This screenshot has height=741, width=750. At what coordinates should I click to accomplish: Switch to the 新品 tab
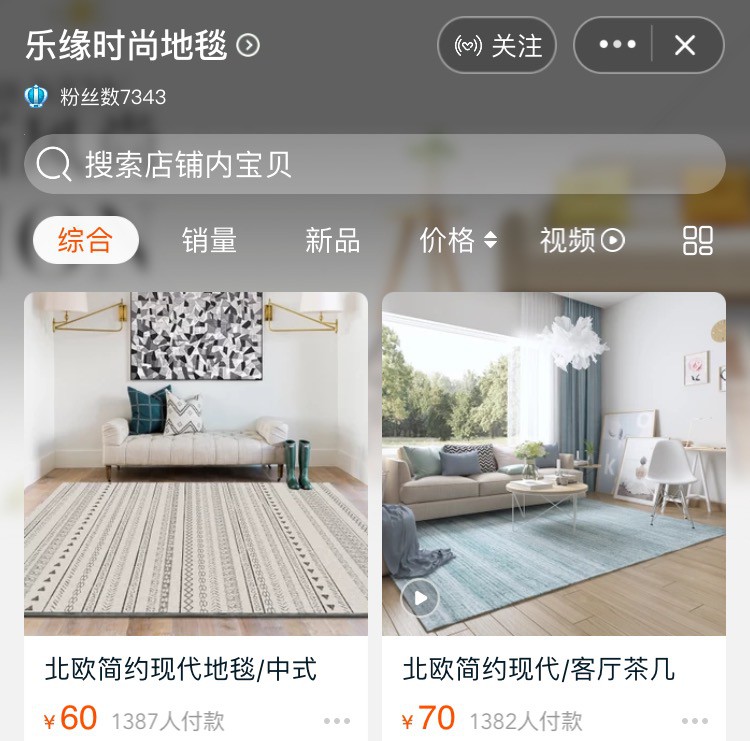tap(332, 240)
